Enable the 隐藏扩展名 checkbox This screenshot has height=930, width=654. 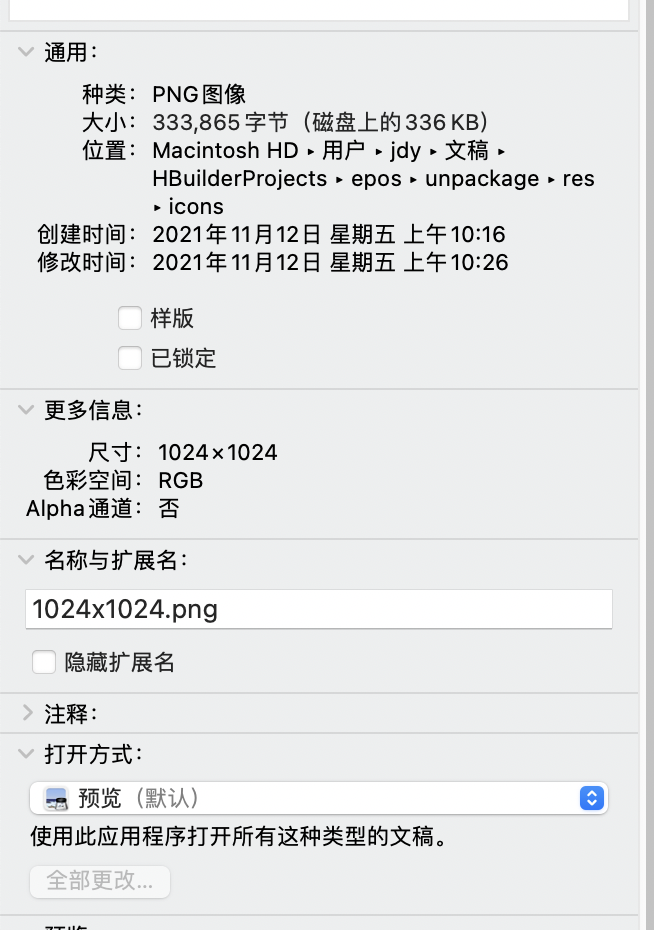click(x=44, y=662)
